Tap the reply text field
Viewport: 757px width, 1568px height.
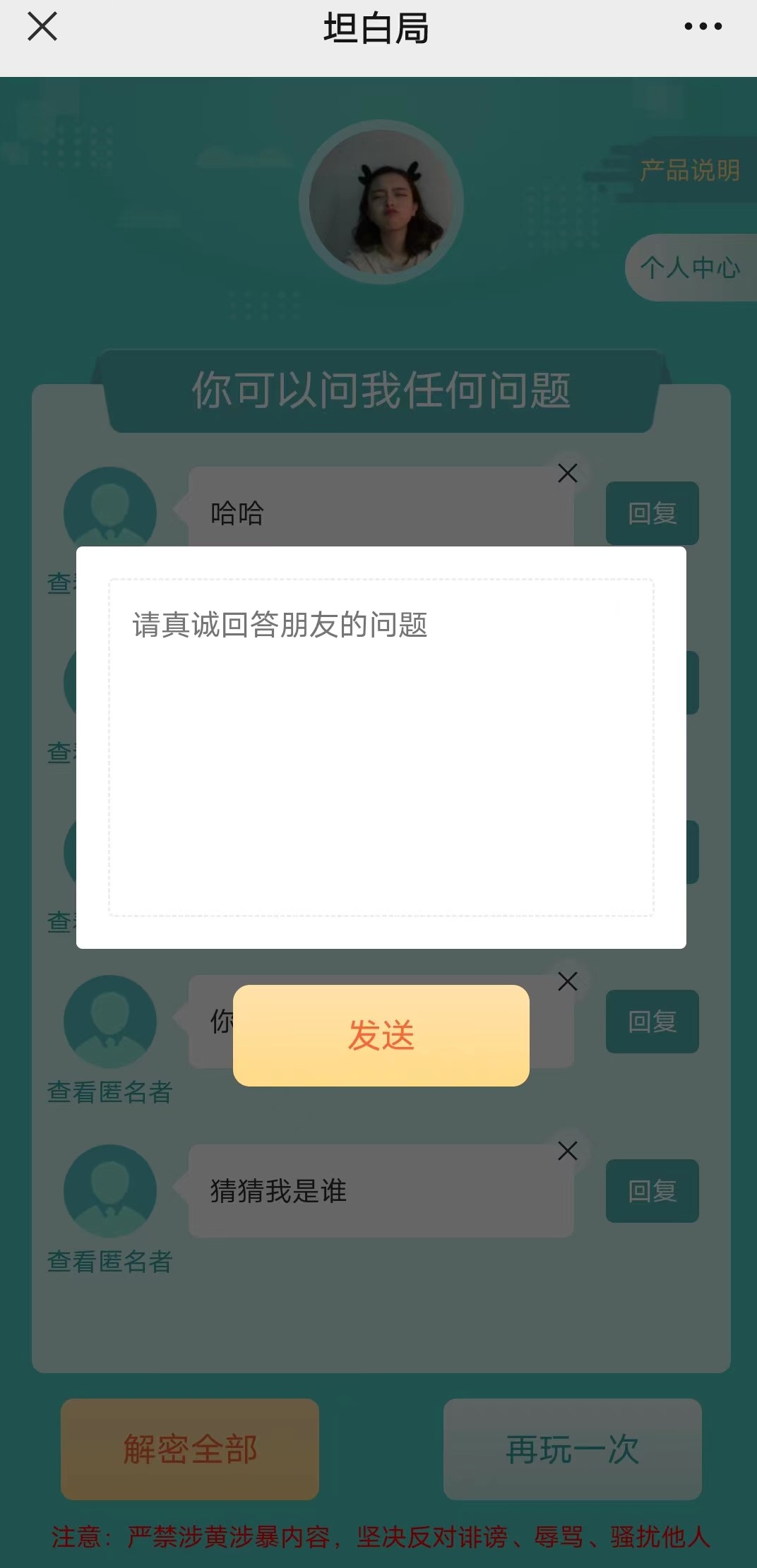tap(381, 747)
